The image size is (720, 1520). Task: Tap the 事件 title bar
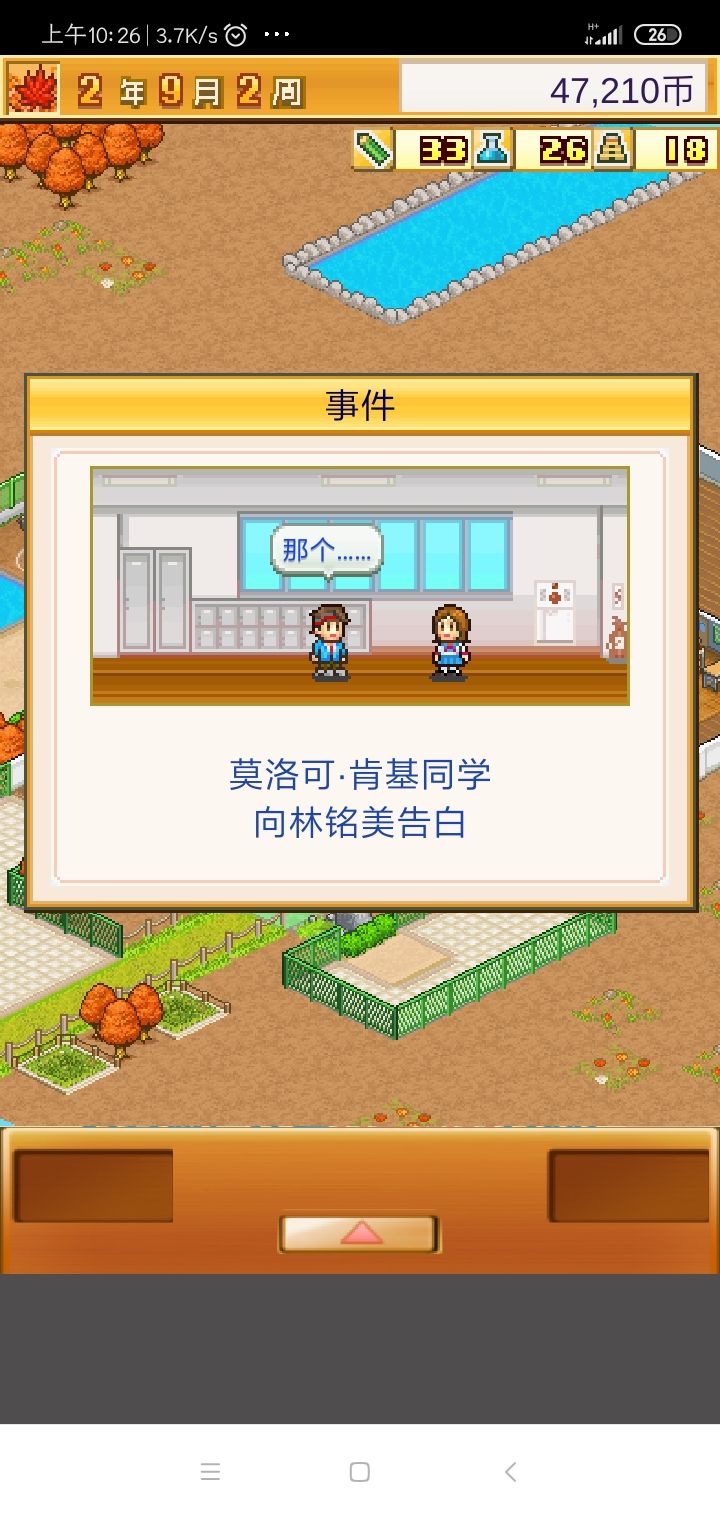coord(360,404)
